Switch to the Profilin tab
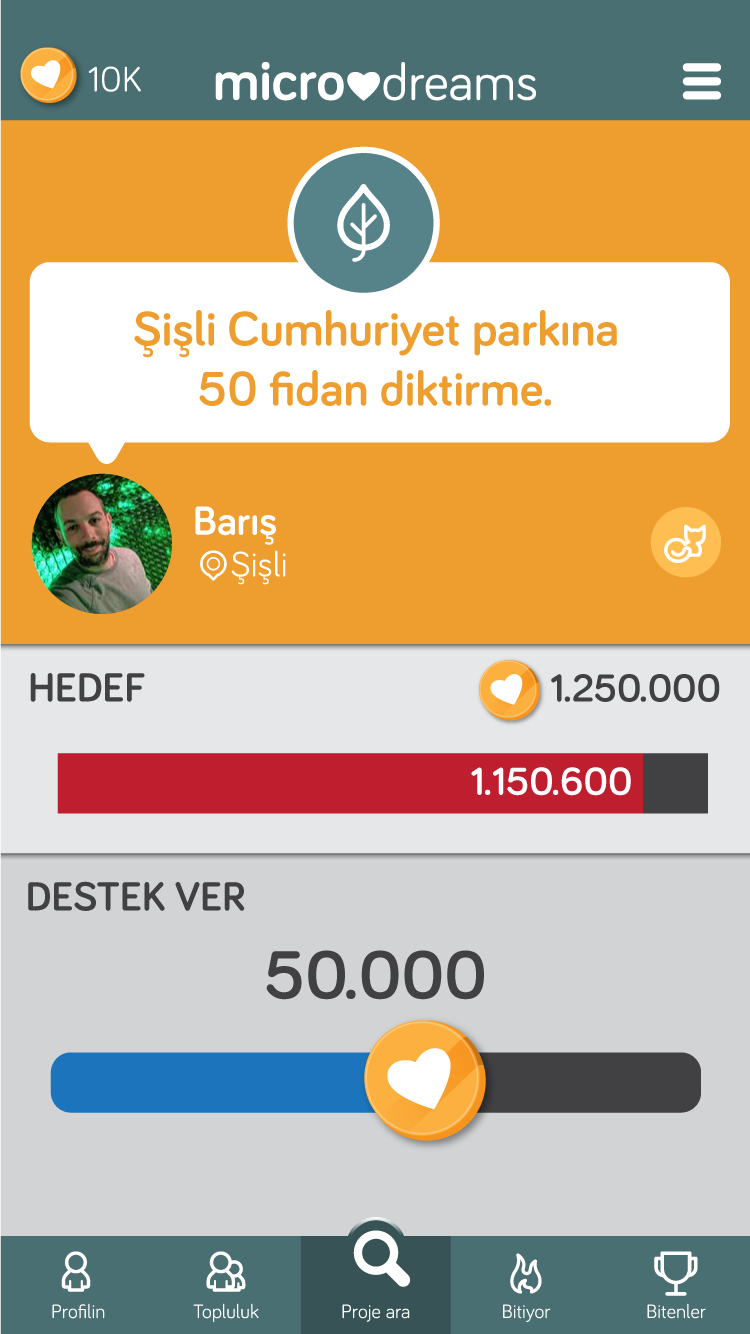Image resolution: width=750 pixels, height=1334 pixels. pos(77,1286)
